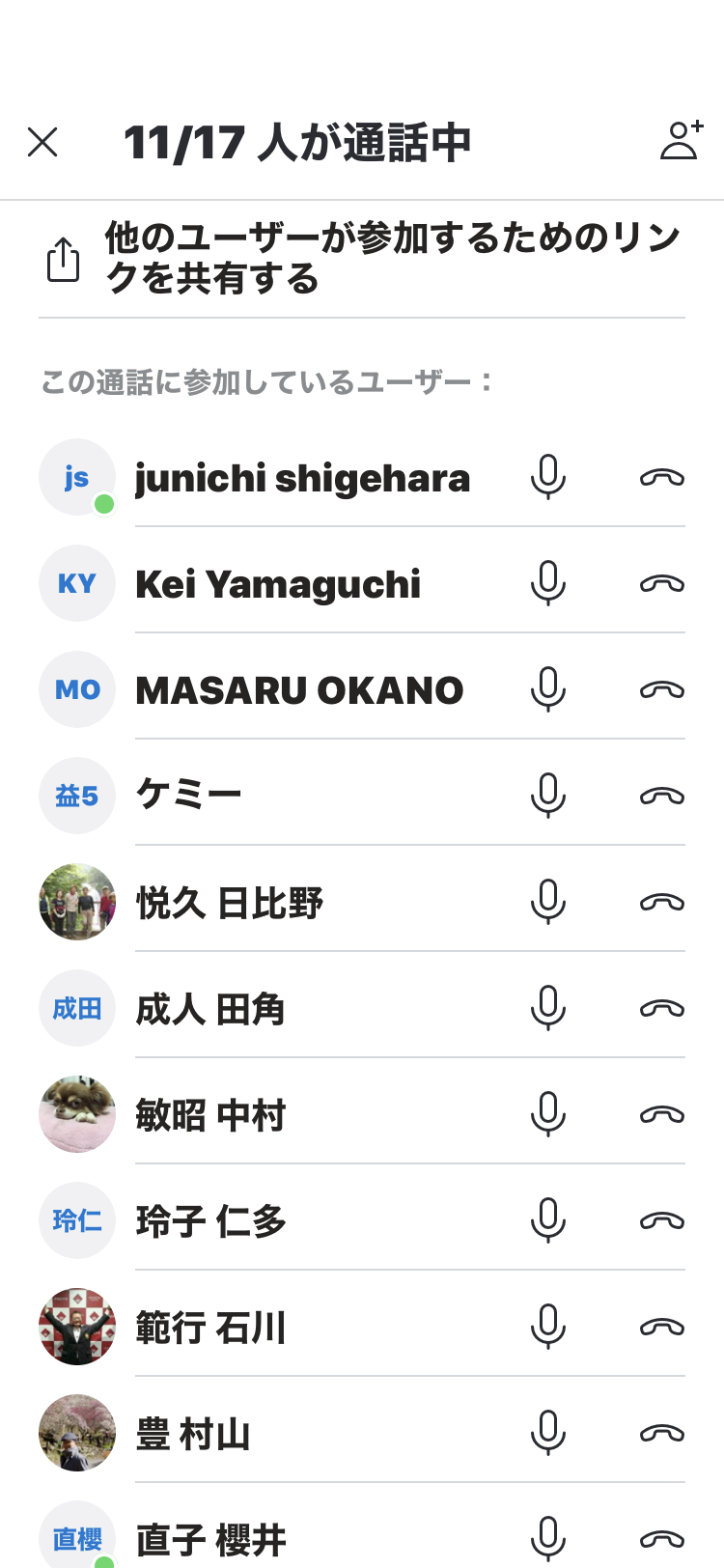Hang up 悦久 日比野 from the call
This screenshot has height=1568, width=724.
point(662,902)
